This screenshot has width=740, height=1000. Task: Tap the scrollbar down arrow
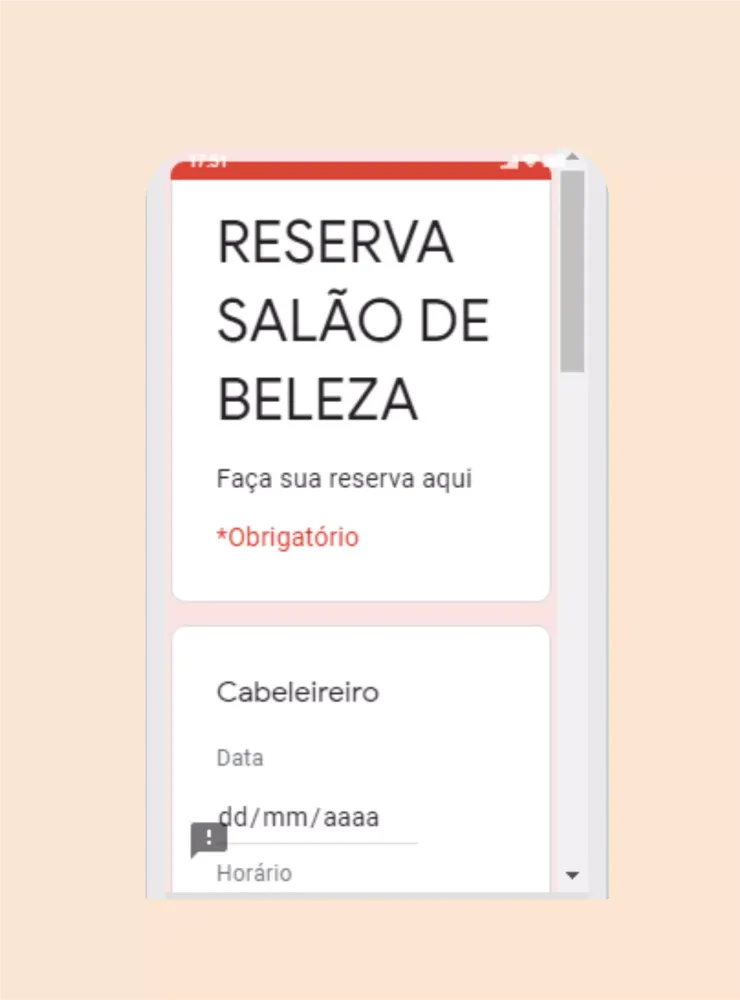point(572,875)
